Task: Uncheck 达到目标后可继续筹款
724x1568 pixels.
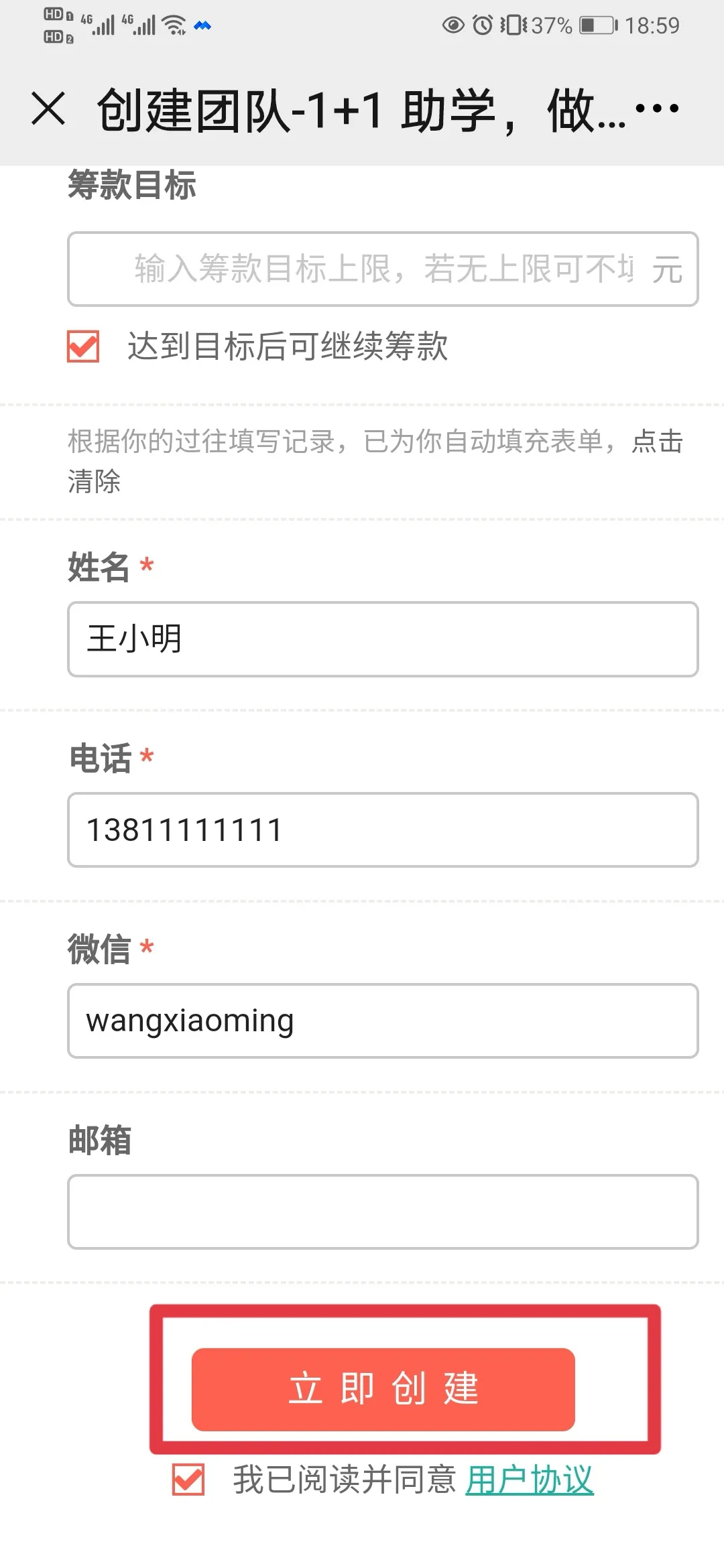Action: coord(83,346)
